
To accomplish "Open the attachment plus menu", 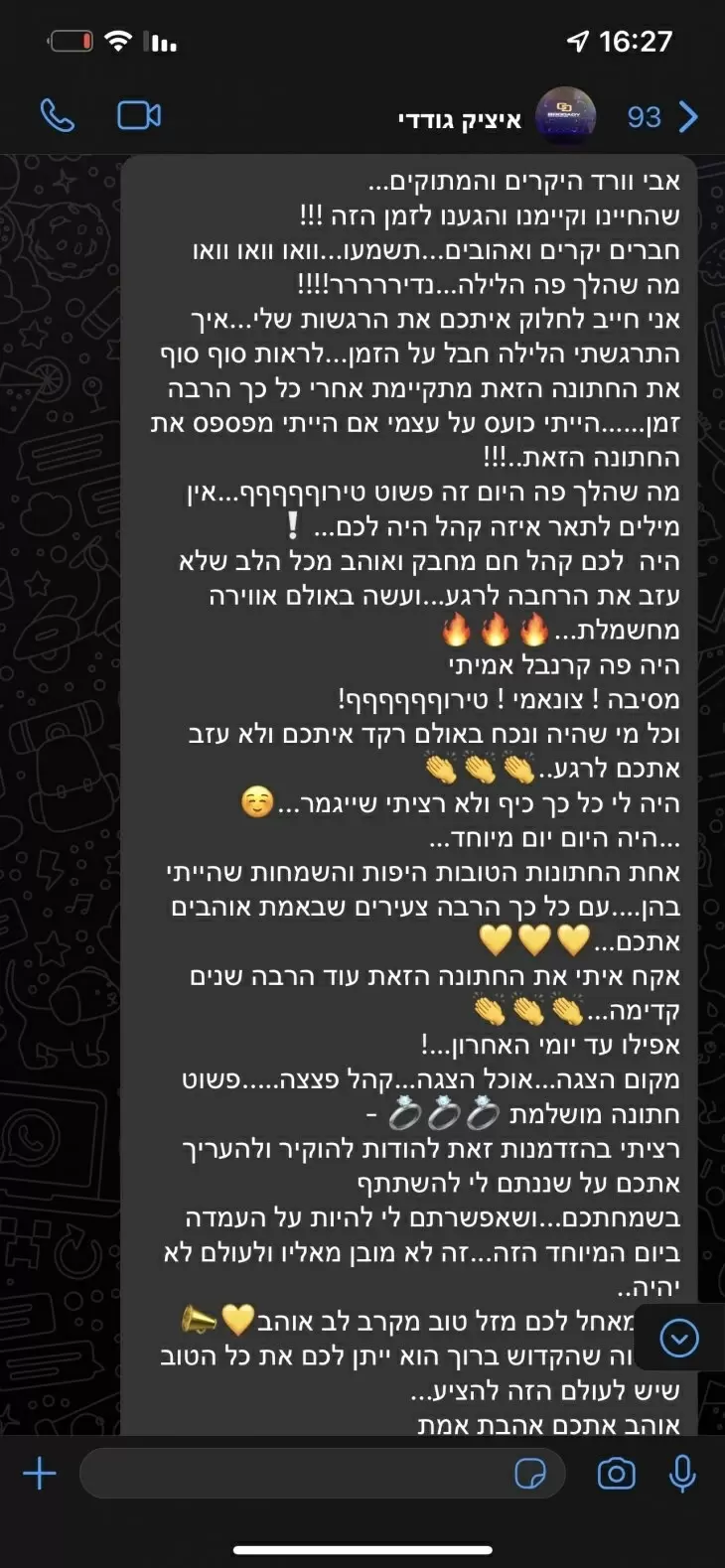I will pos(40,1473).
